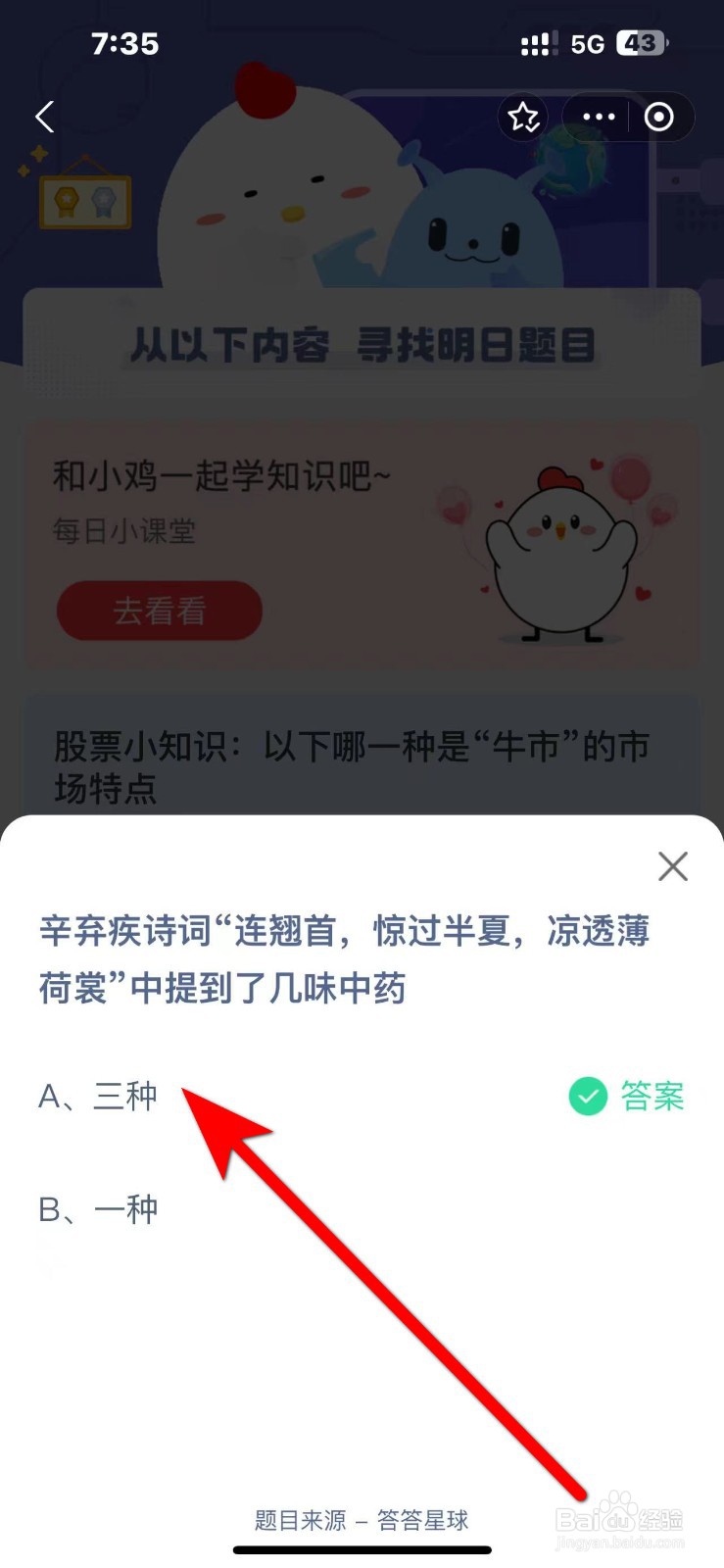Tap the 7:35 clock in status bar
Screen dimensions: 724x1568
124,43
